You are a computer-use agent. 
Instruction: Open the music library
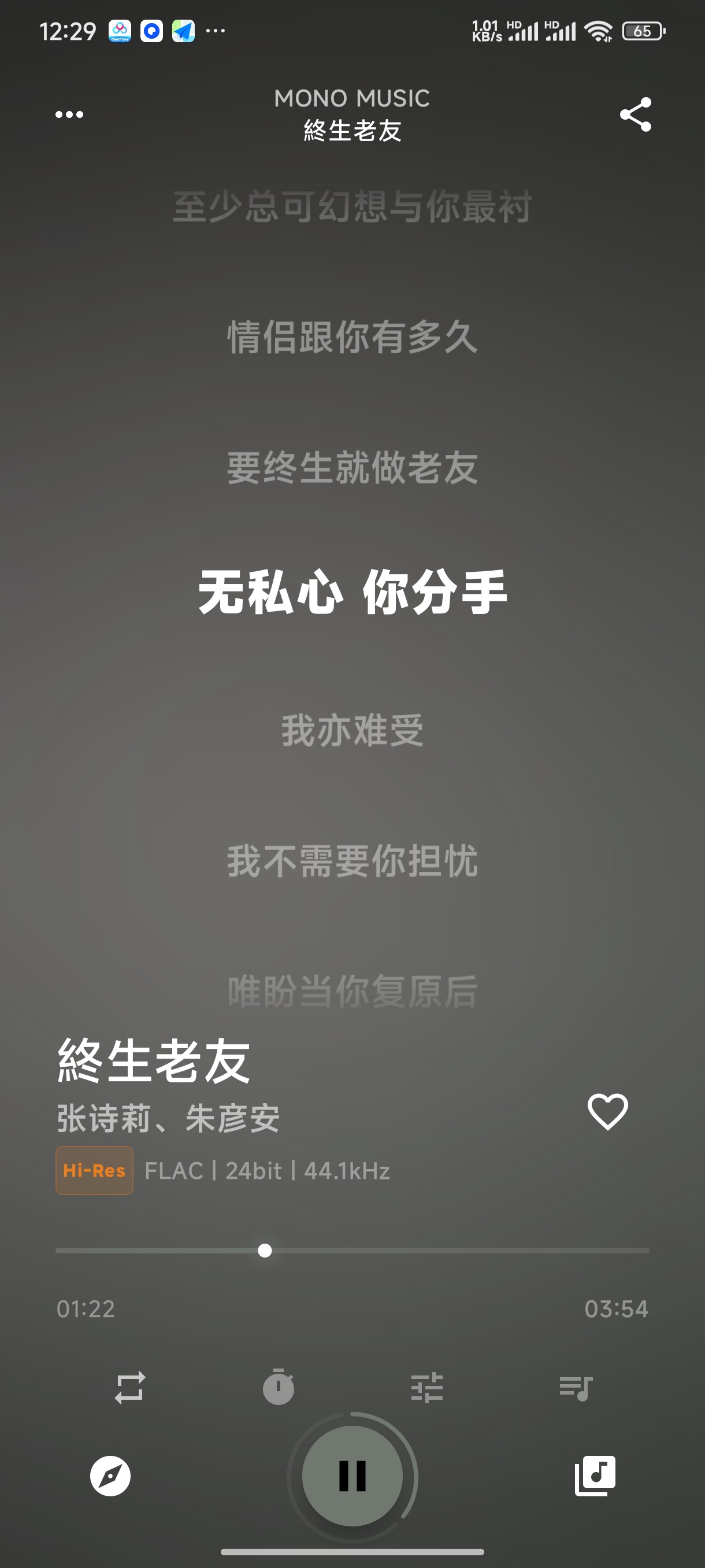tap(595, 1476)
